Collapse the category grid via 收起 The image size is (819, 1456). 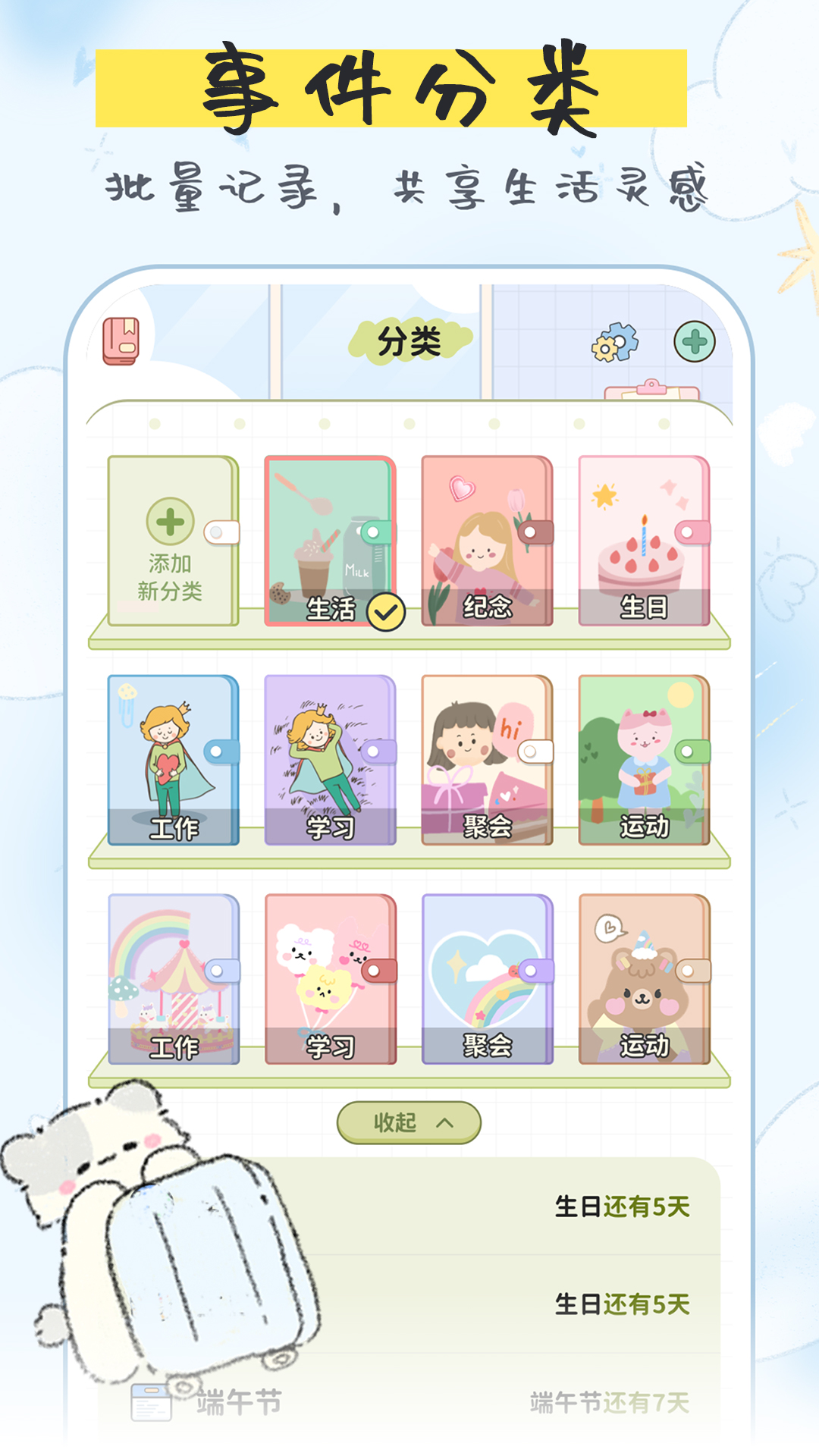pyautogui.click(x=408, y=1122)
